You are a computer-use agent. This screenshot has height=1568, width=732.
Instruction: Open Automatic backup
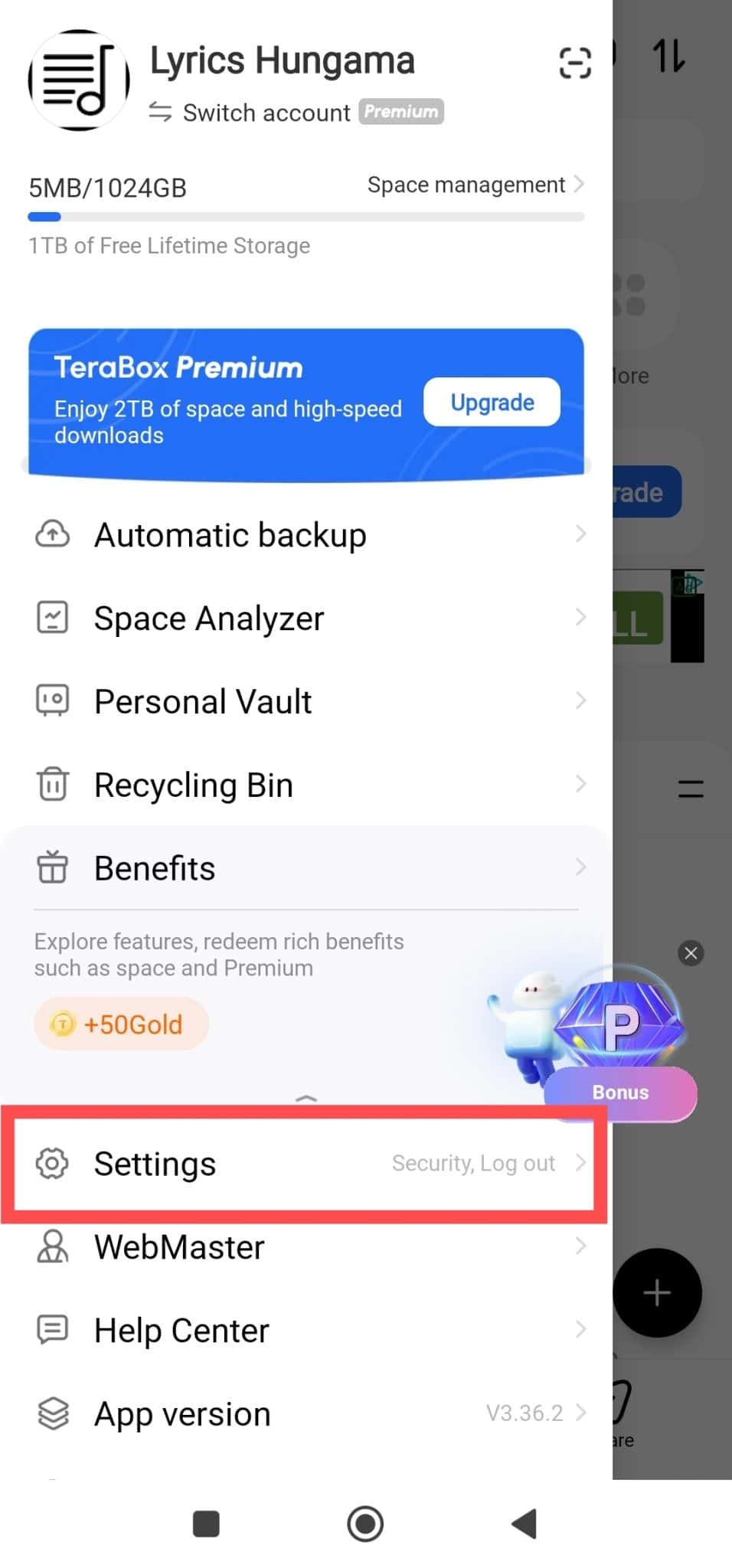point(306,534)
